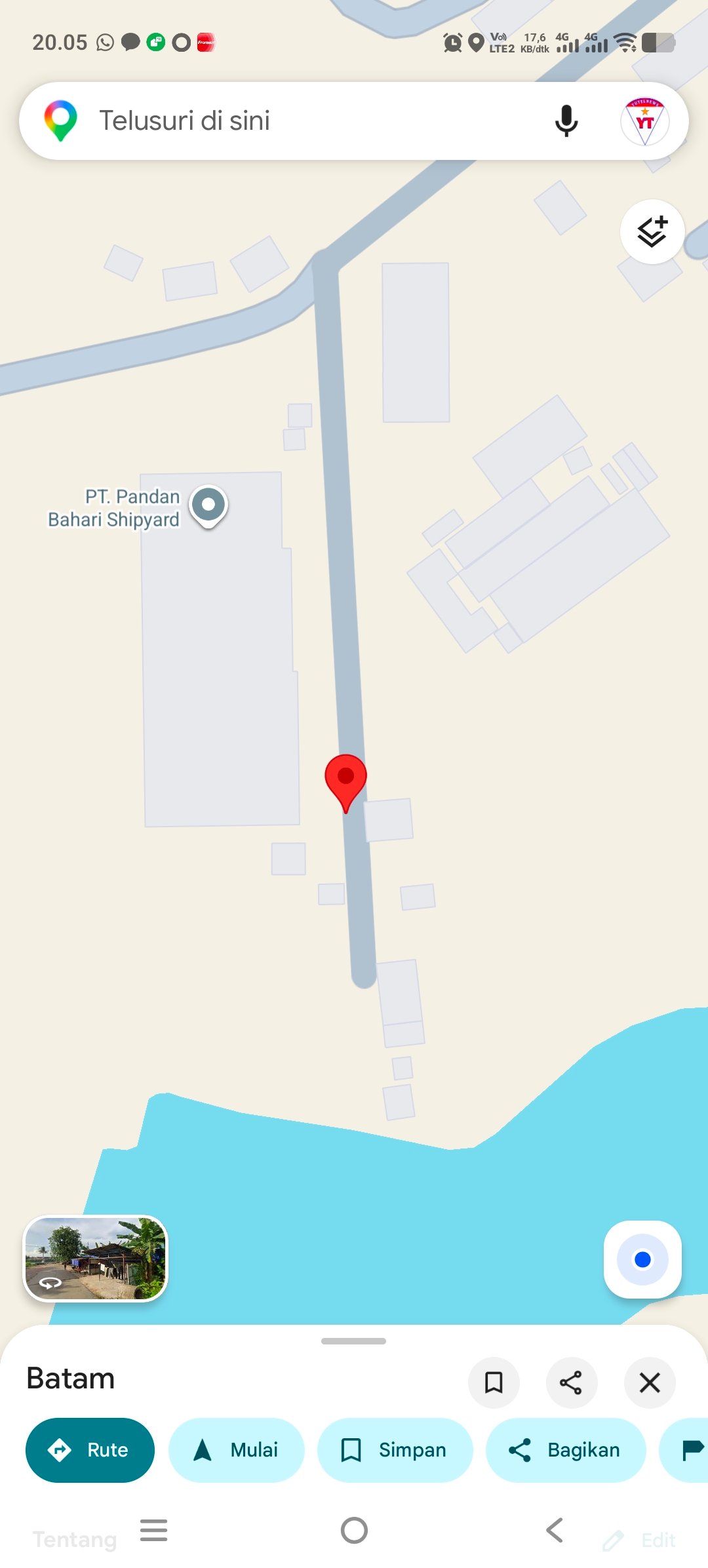The height and width of the screenshot is (1568, 708).
Task: Open PT. Pandan Bahari Shipyard marker
Action: coord(208,506)
